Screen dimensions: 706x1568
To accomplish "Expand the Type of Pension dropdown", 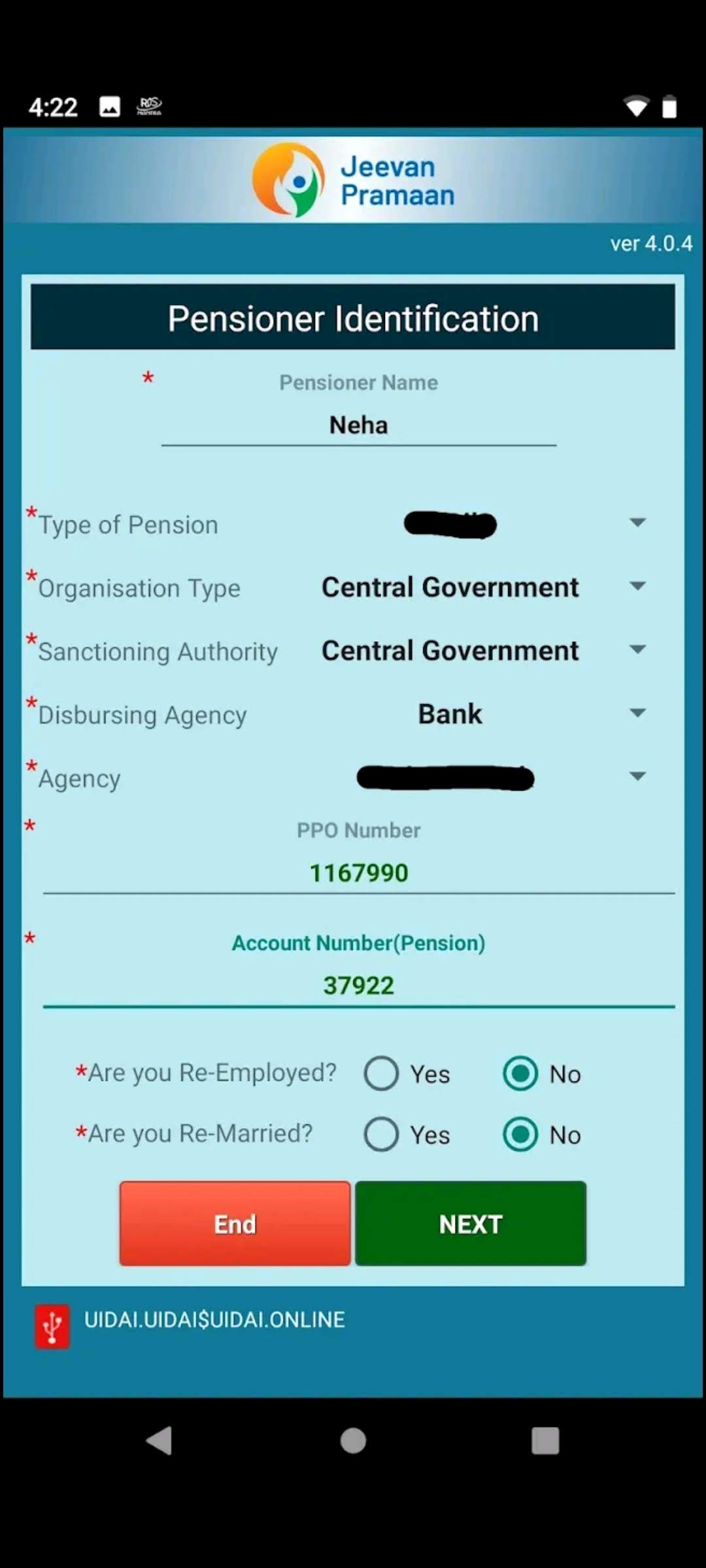I will 637,523.
